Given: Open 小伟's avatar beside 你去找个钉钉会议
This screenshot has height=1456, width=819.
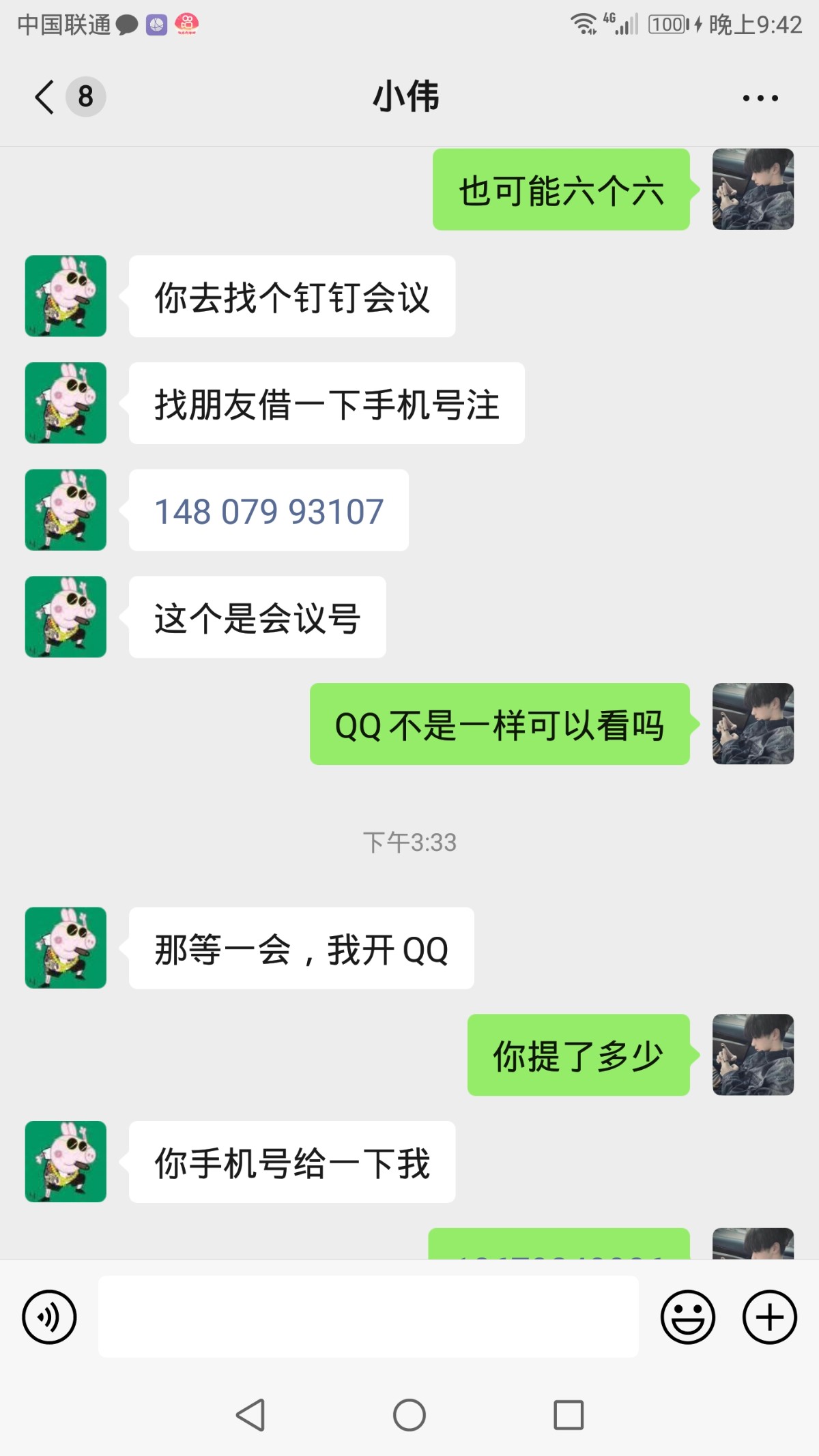Looking at the screenshot, I should pos(66,296).
